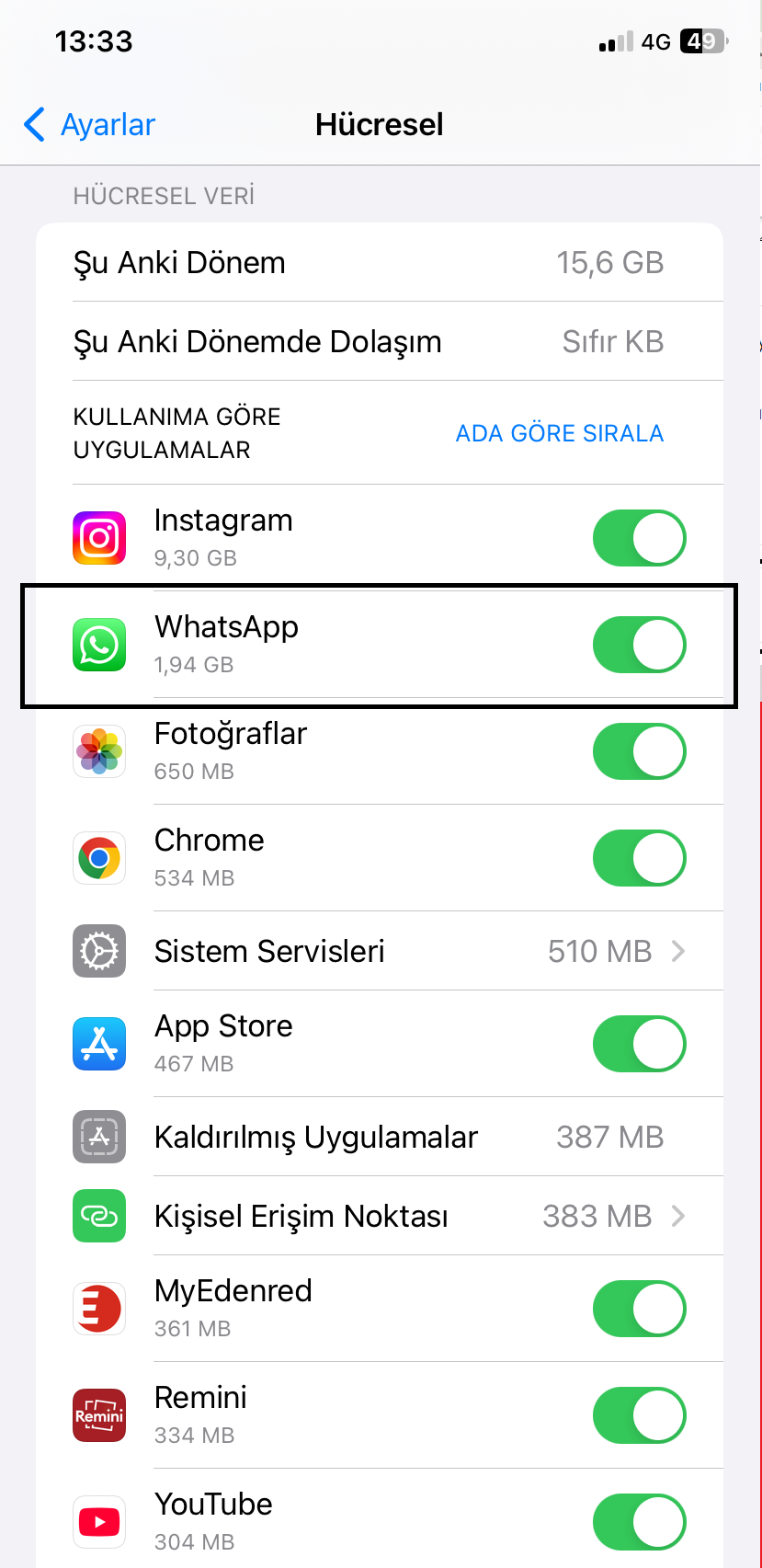This screenshot has width=762, height=1568.
Task: Disable cellular data for Instagram
Action: (639, 538)
